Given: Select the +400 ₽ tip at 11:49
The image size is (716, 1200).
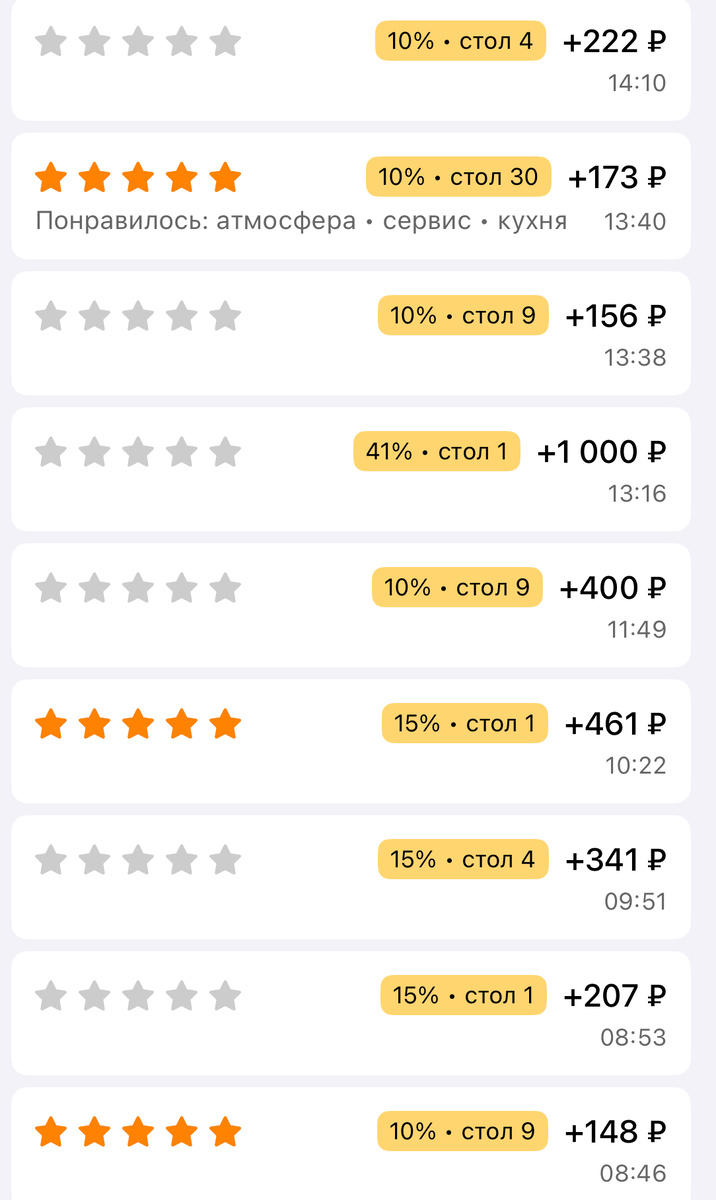Looking at the screenshot, I should (x=350, y=604).
